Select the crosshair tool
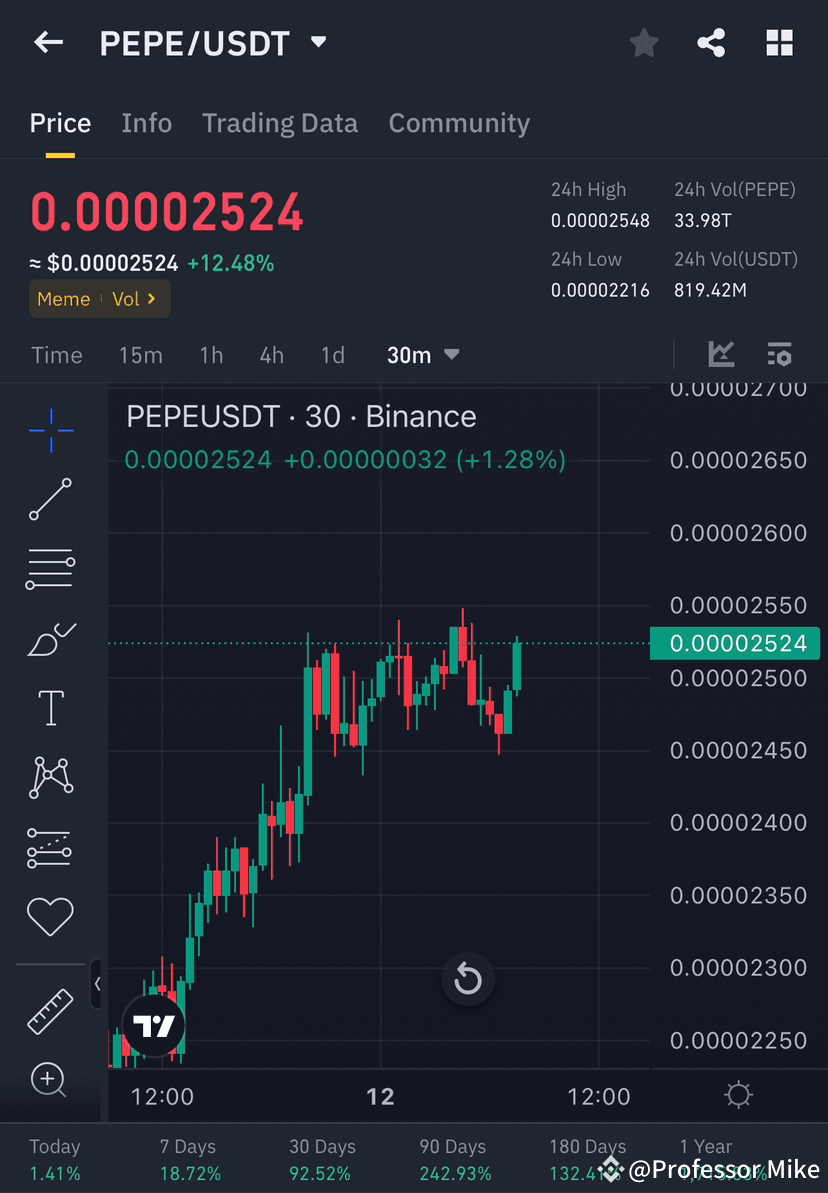Screen dimensions: 828x1193 [x=50, y=430]
